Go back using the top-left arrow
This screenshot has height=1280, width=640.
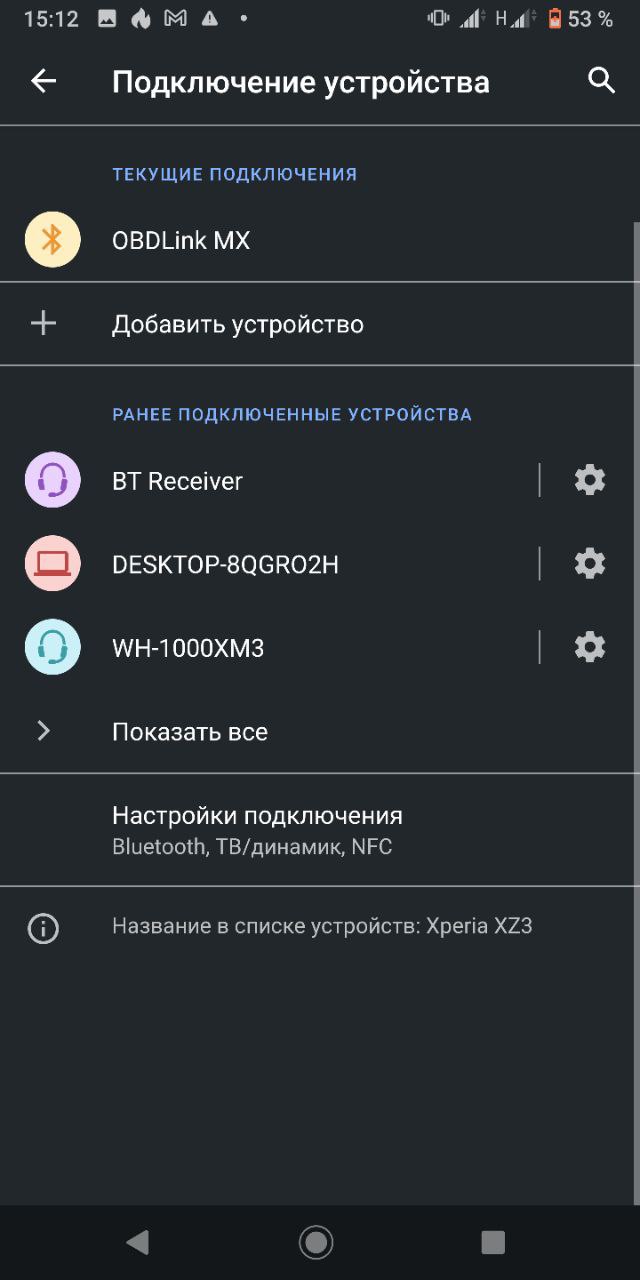click(x=43, y=81)
